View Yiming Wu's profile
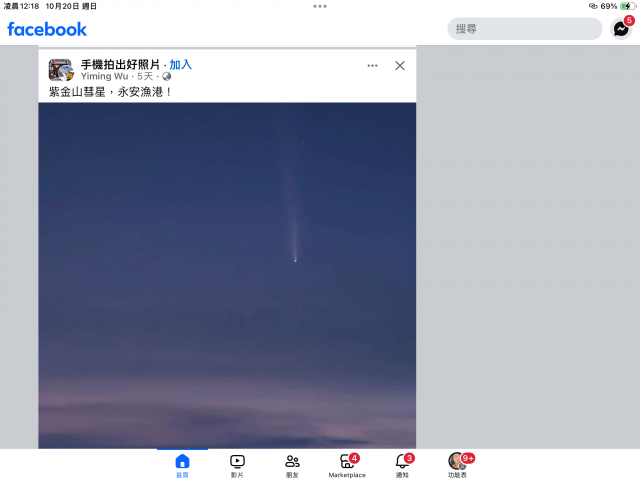 click(x=103, y=76)
